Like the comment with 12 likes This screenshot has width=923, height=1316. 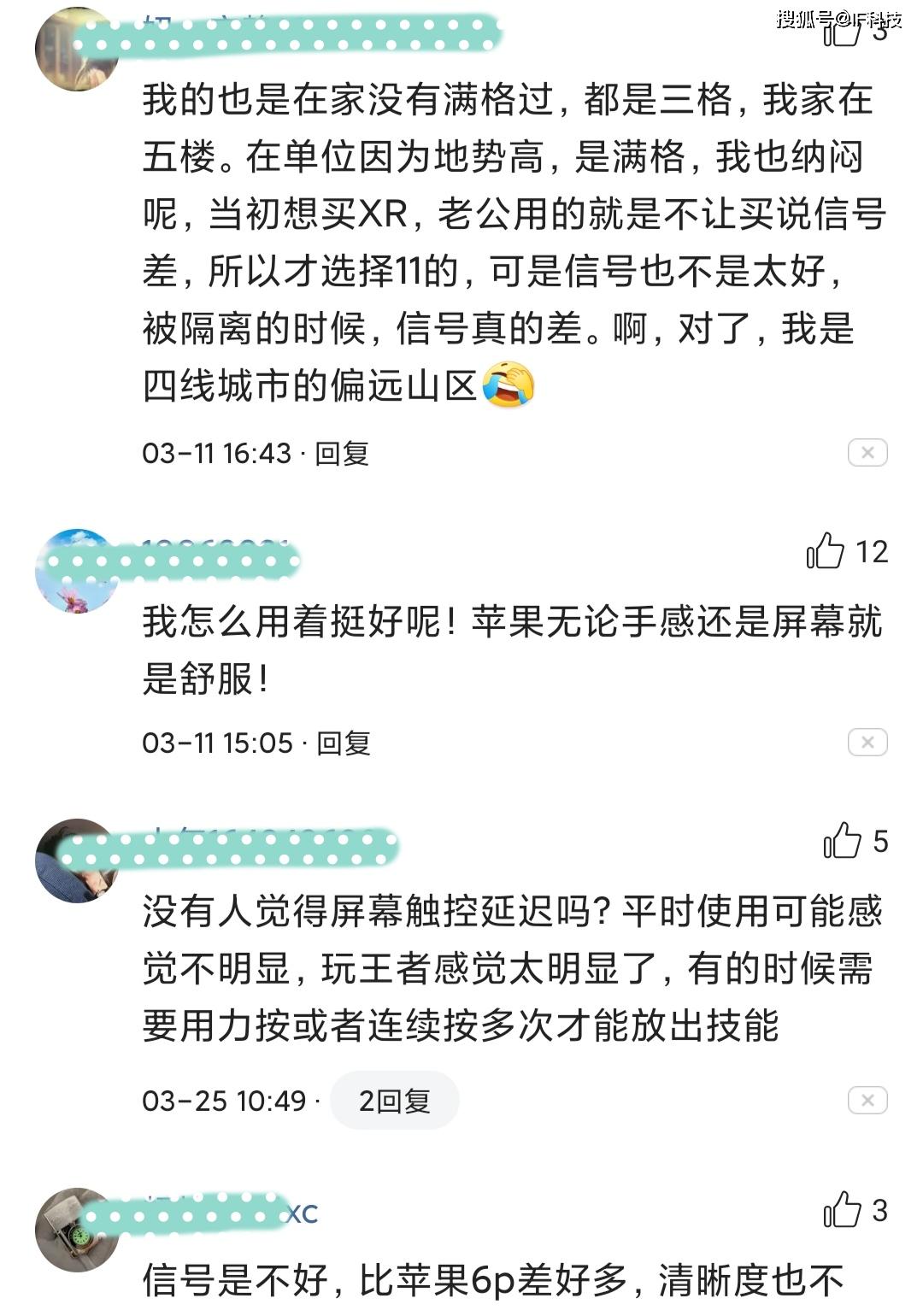826,551
